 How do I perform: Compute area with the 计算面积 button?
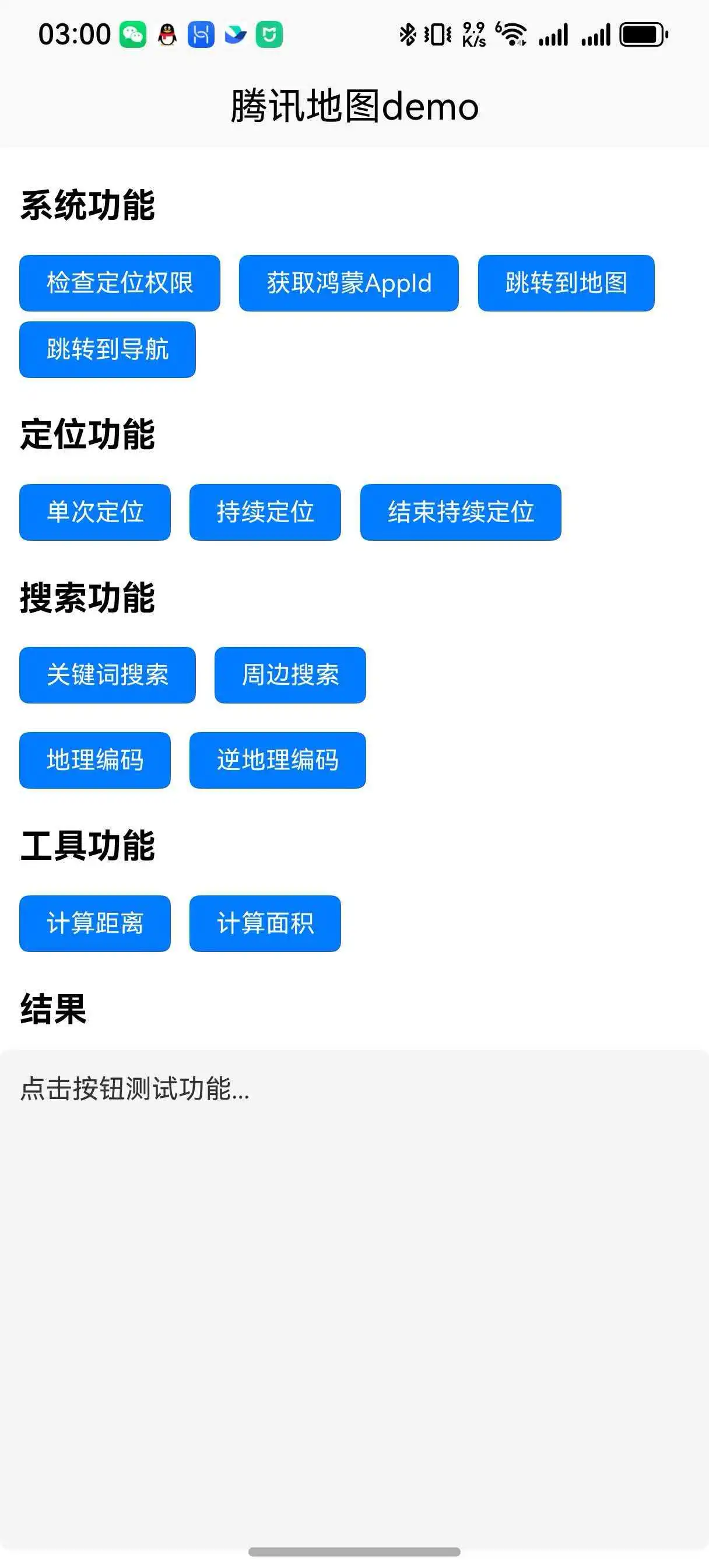265,923
